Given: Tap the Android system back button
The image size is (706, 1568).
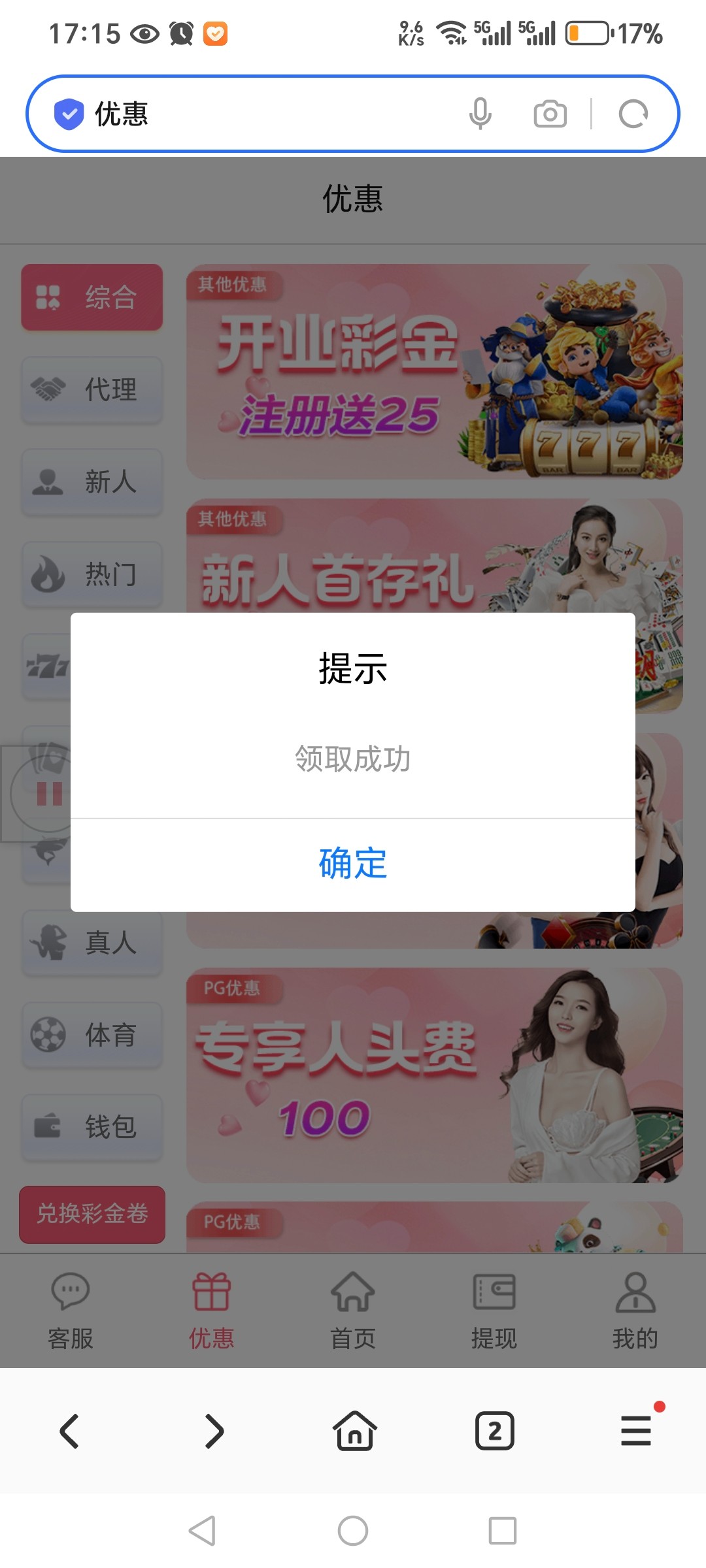Looking at the screenshot, I should pyautogui.click(x=202, y=1530).
